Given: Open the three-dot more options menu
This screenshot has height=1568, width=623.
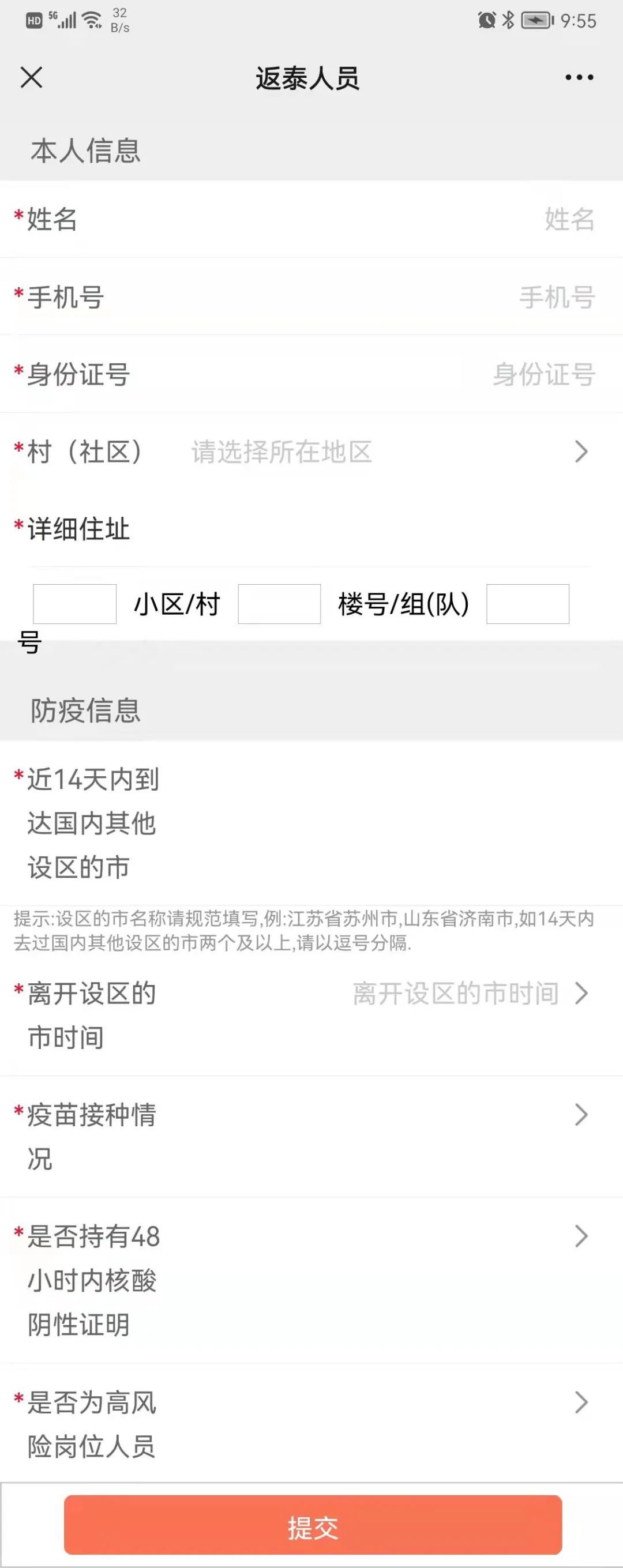Looking at the screenshot, I should pos(579,78).
